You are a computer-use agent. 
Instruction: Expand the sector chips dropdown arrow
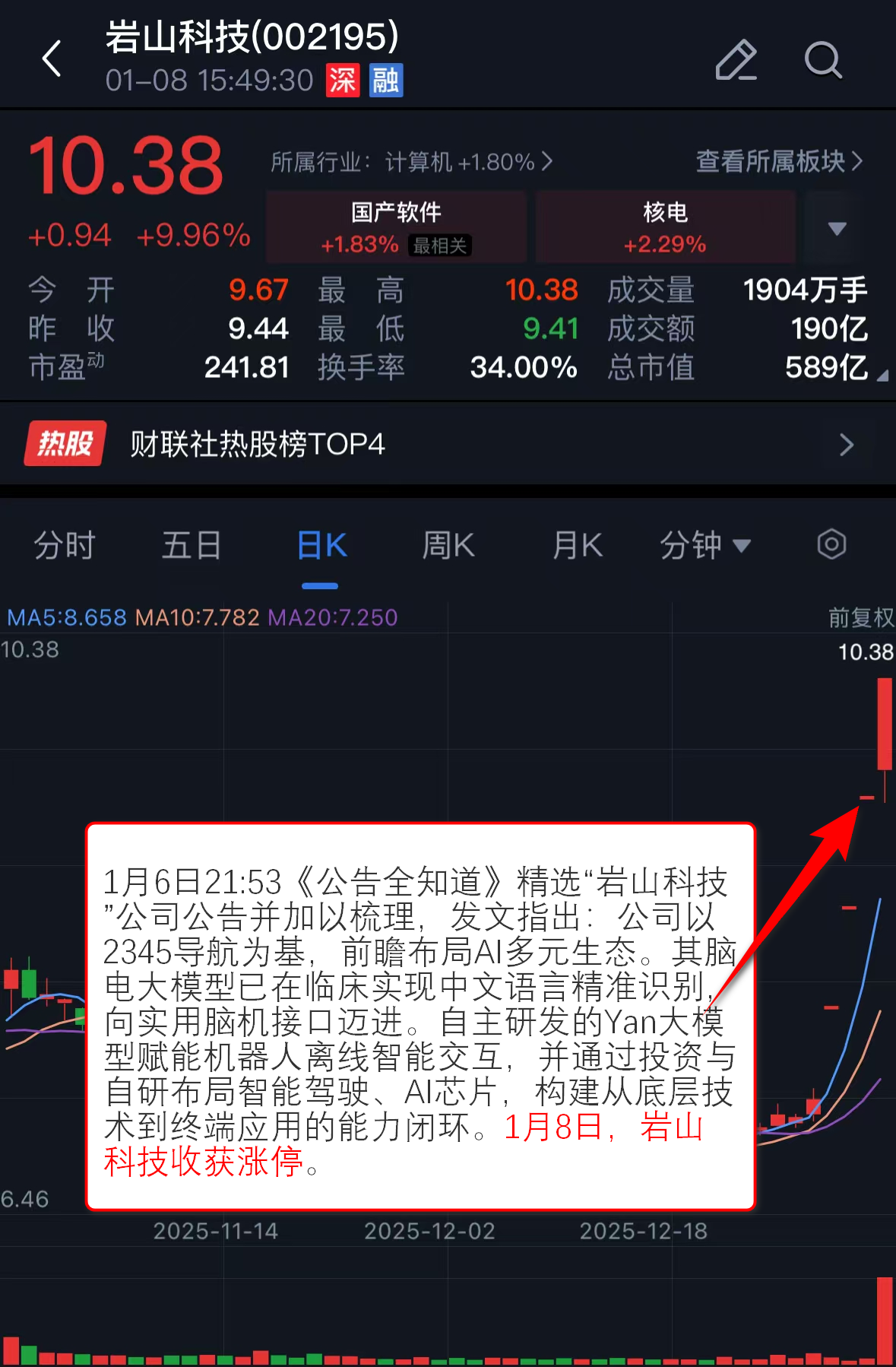pos(837,228)
